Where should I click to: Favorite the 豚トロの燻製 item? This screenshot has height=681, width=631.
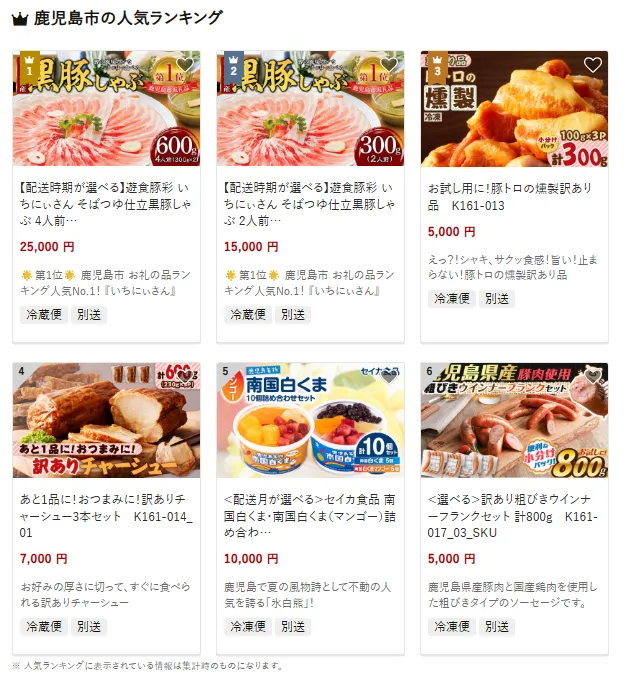click(x=593, y=65)
